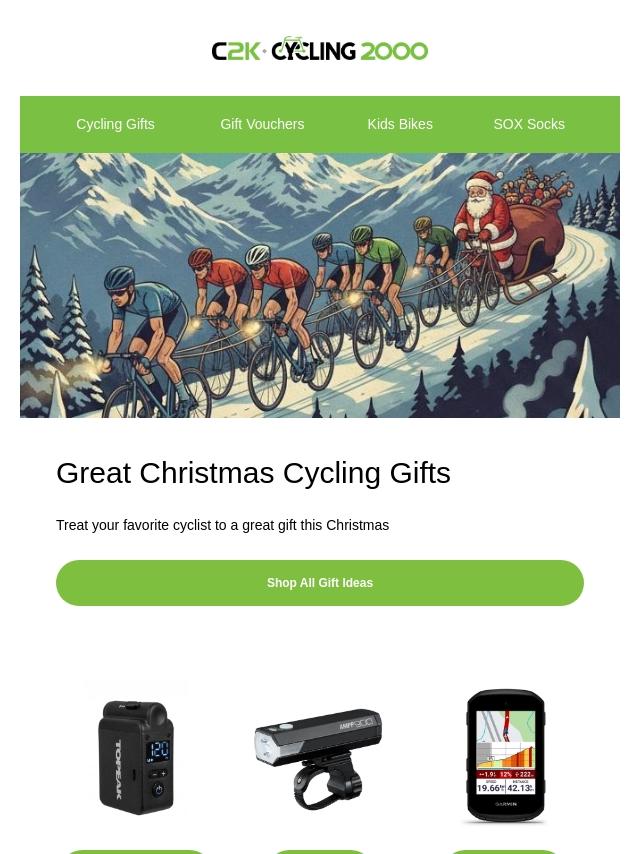Open the Kids Bikes section
Viewport: 640px width, 854px height.
[x=400, y=124]
